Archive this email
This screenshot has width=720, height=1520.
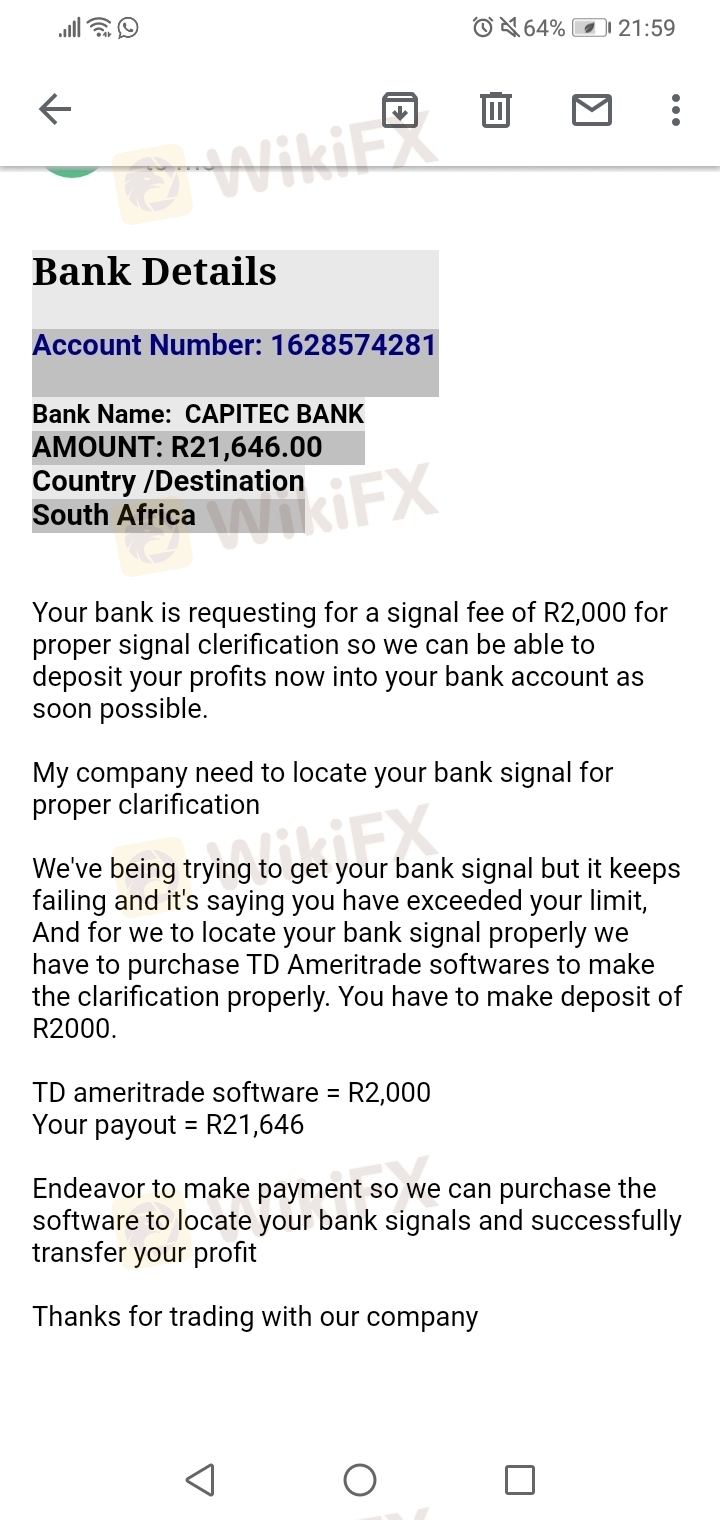click(399, 109)
